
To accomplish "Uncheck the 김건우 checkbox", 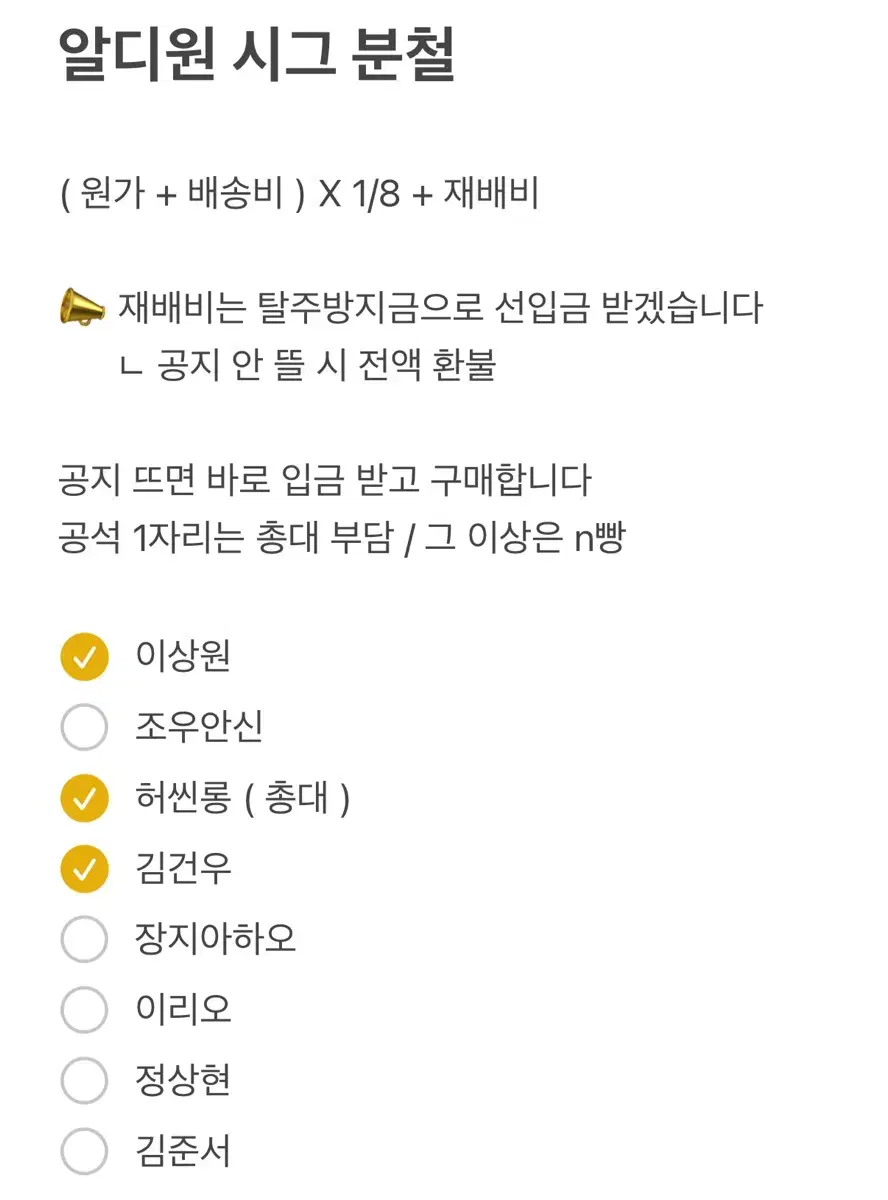I will pos(84,869).
